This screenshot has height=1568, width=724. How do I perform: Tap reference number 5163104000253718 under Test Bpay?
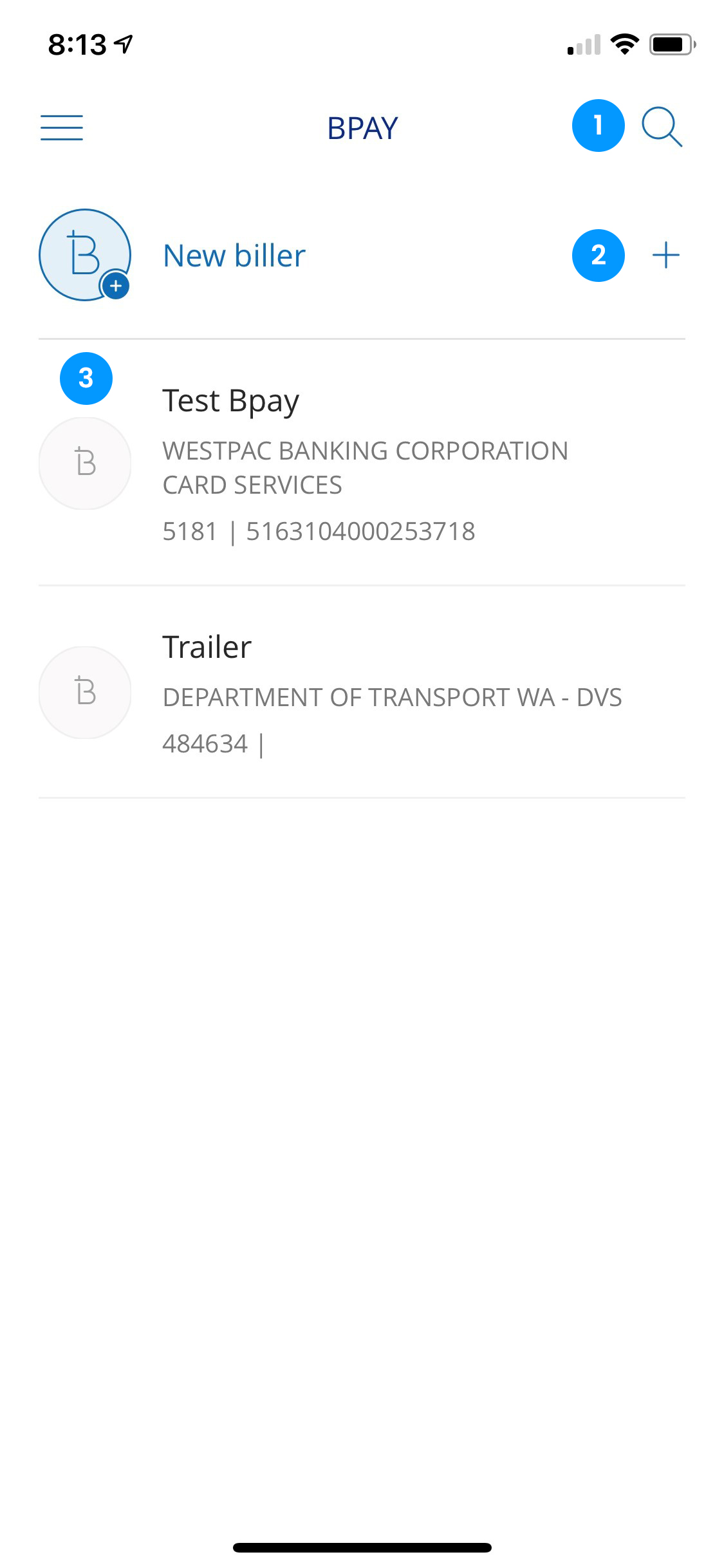click(x=360, y=531)
